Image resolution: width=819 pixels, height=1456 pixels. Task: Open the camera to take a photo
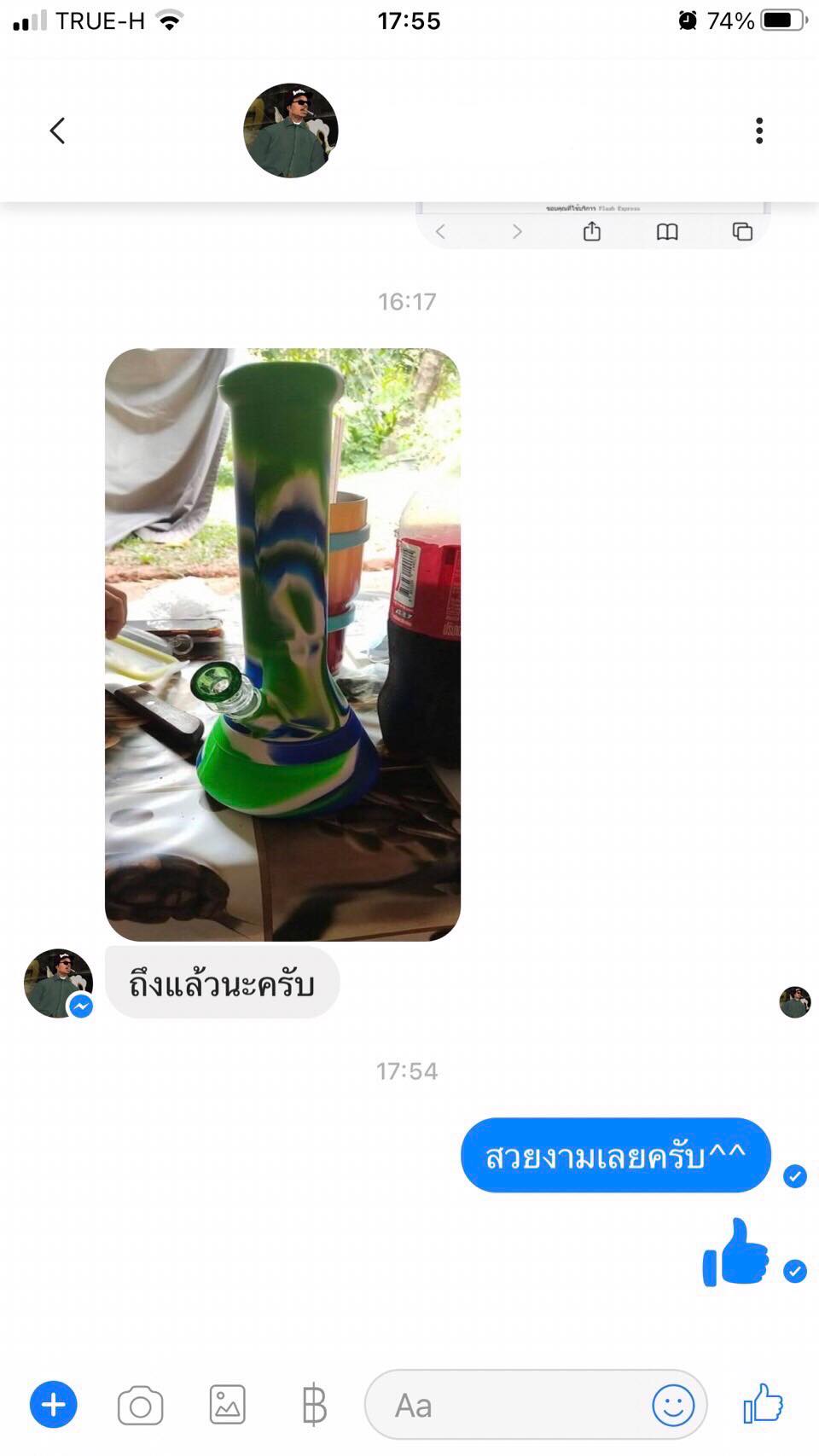pyautogui.click(x=141, y=1406)
